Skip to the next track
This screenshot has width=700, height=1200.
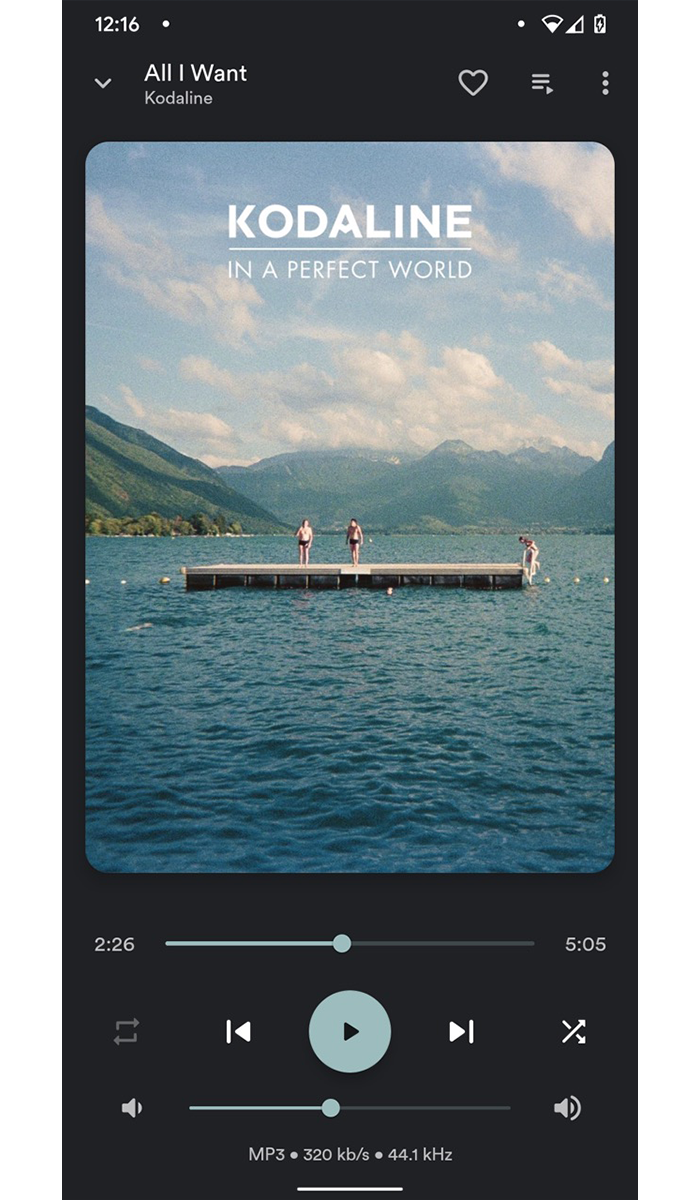(x=461, y=1031)
